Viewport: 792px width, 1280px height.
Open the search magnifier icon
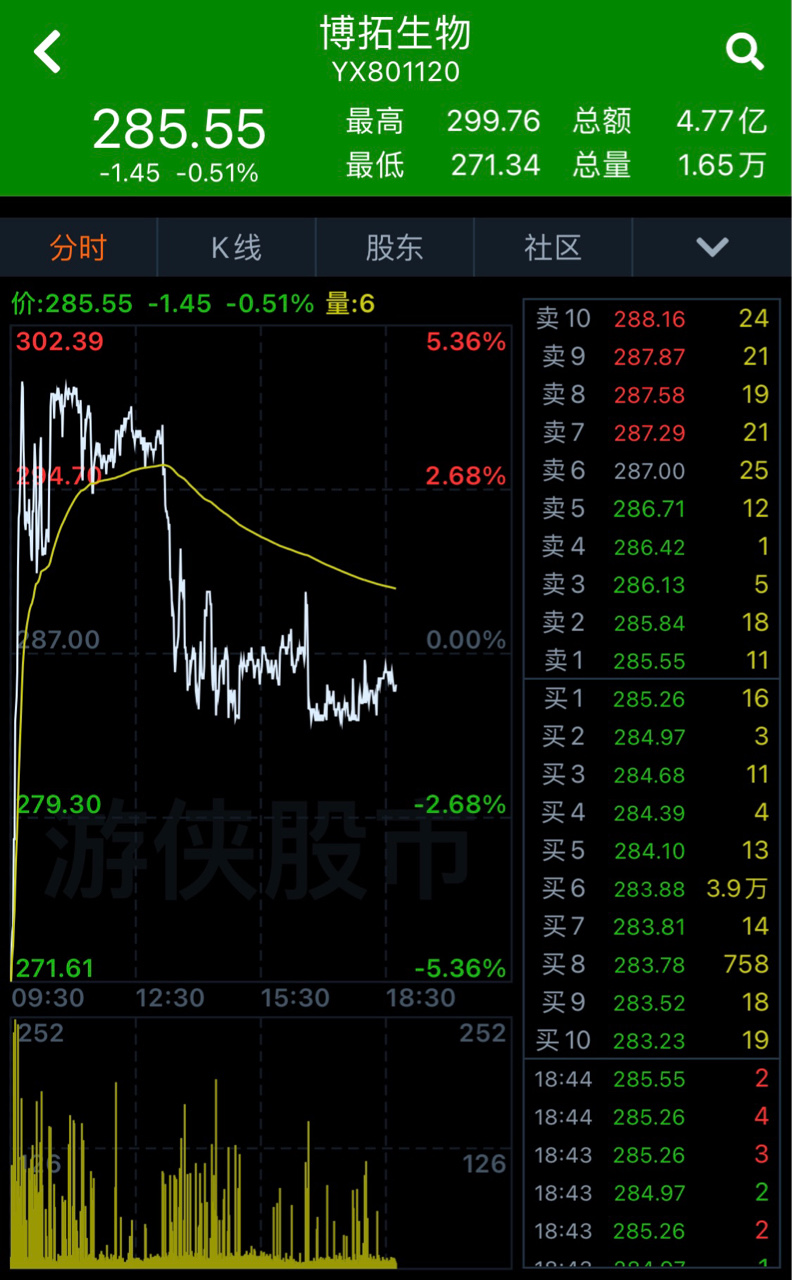745,50
